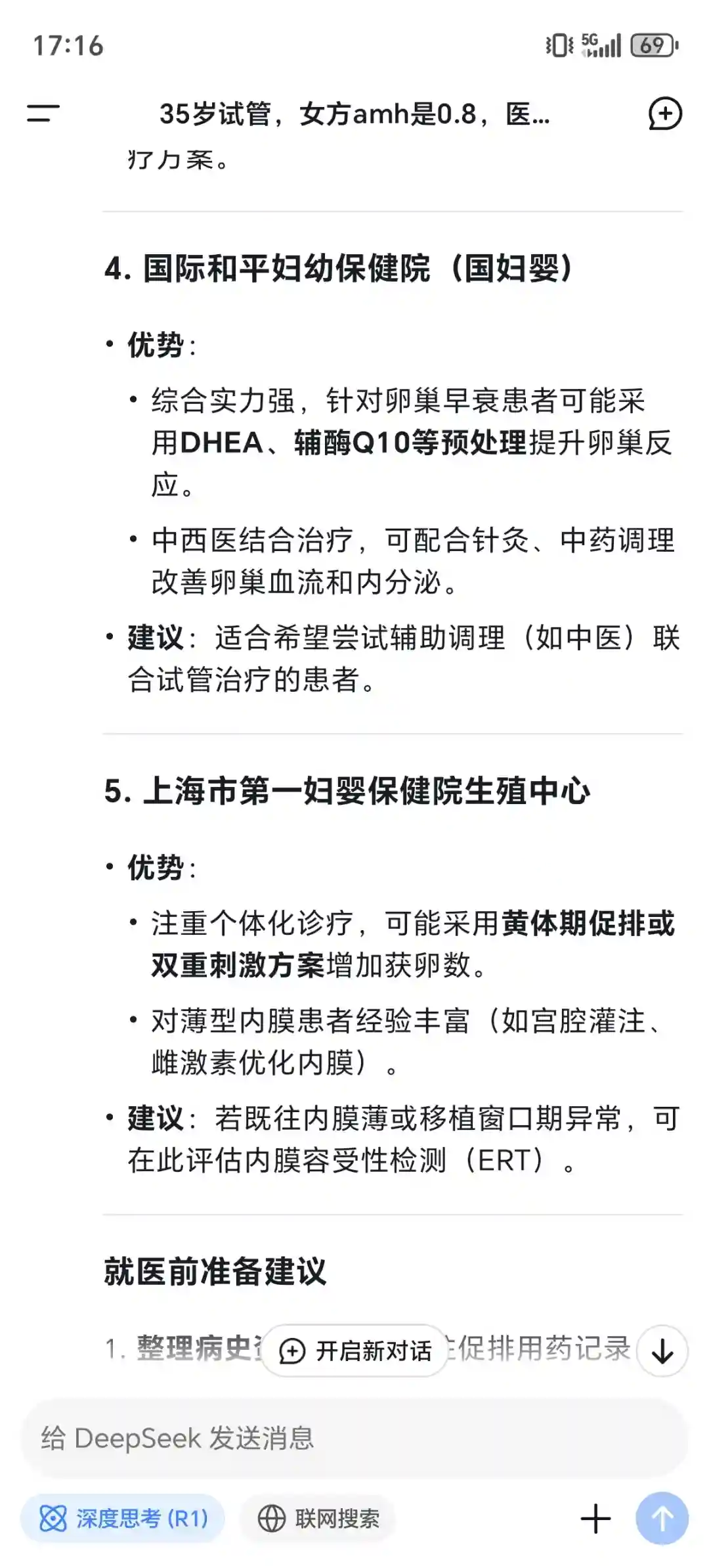Open the plus attachment menu

tap(595, 1518)
